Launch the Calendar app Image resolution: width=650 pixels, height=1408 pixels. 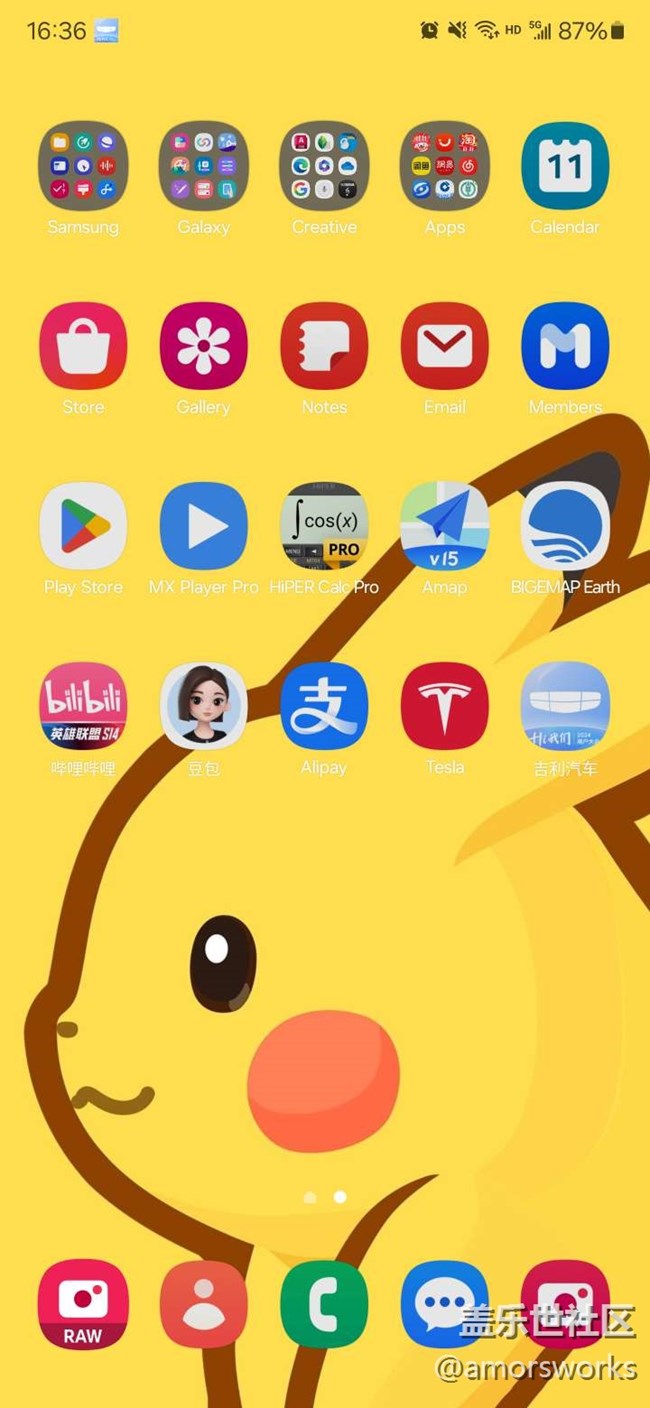(x=565, y=166)
